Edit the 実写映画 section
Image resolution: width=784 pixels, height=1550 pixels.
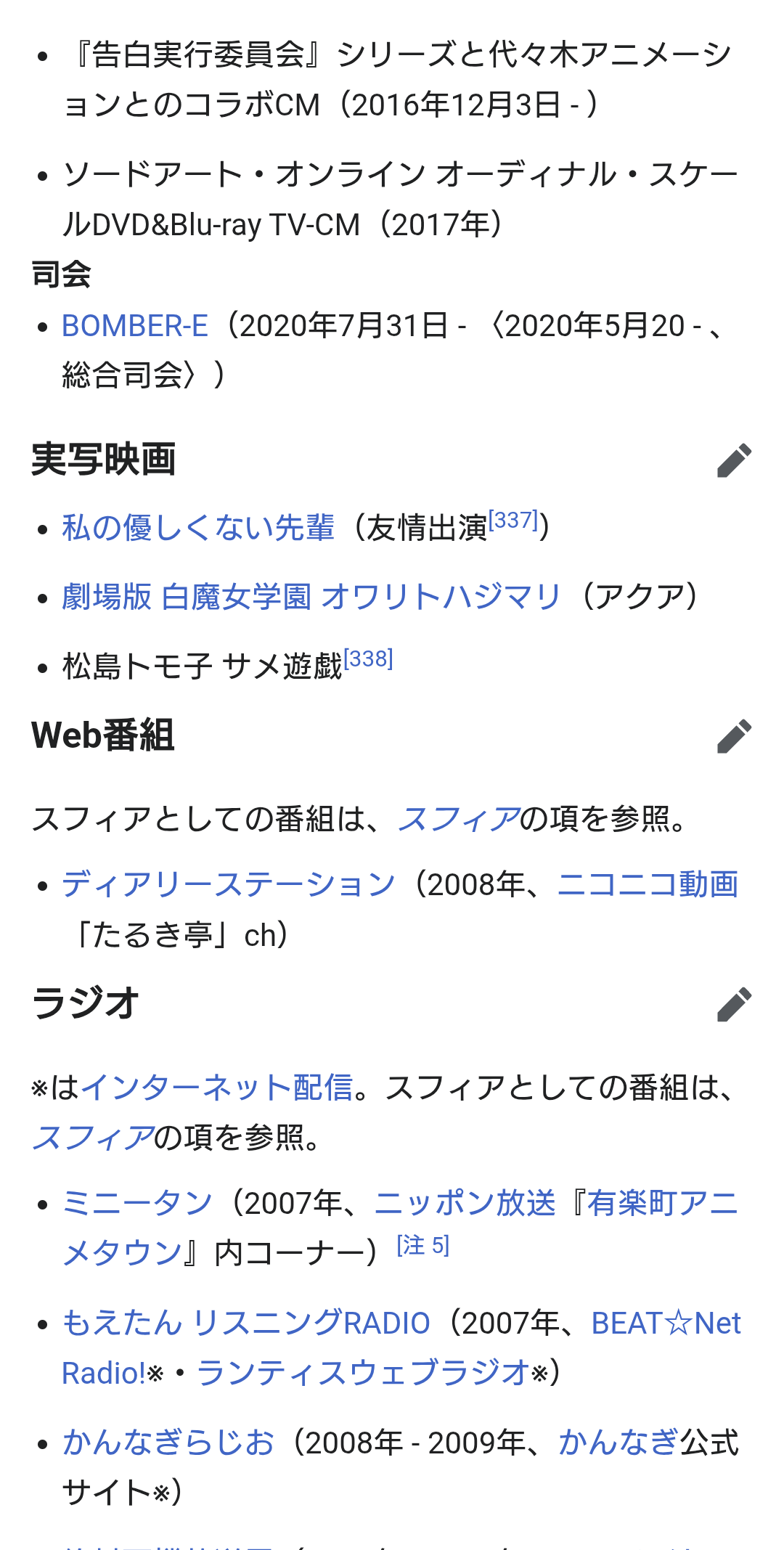click(734, 460)
